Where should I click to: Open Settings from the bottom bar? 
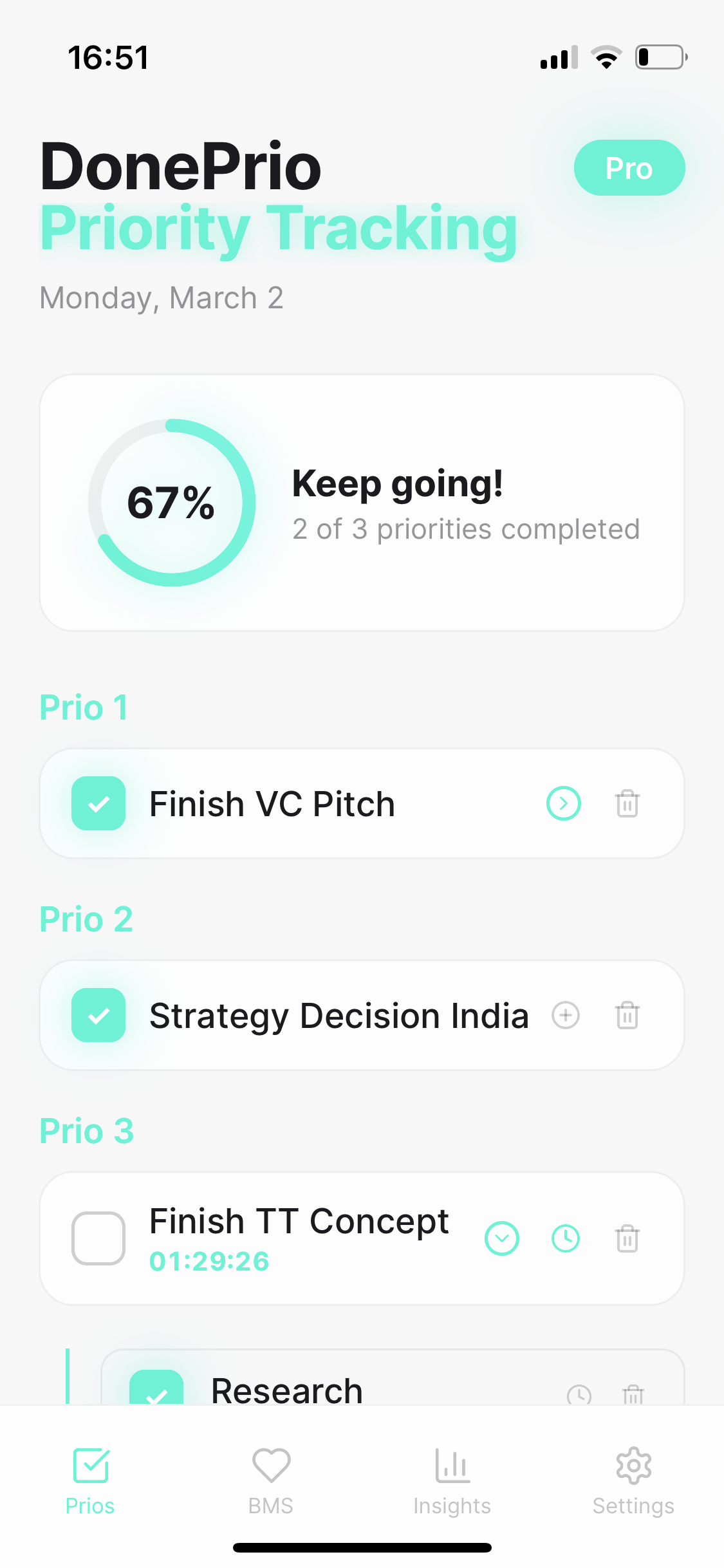pyautogui.click(x=633, y=1480)
